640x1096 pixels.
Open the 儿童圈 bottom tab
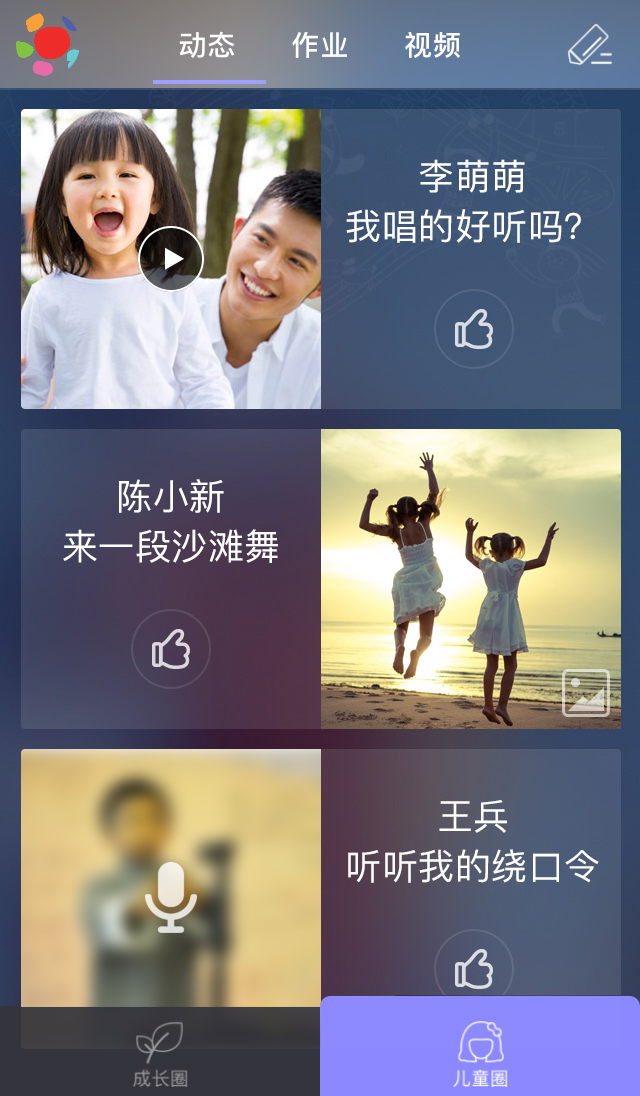tap(480, 1054)
